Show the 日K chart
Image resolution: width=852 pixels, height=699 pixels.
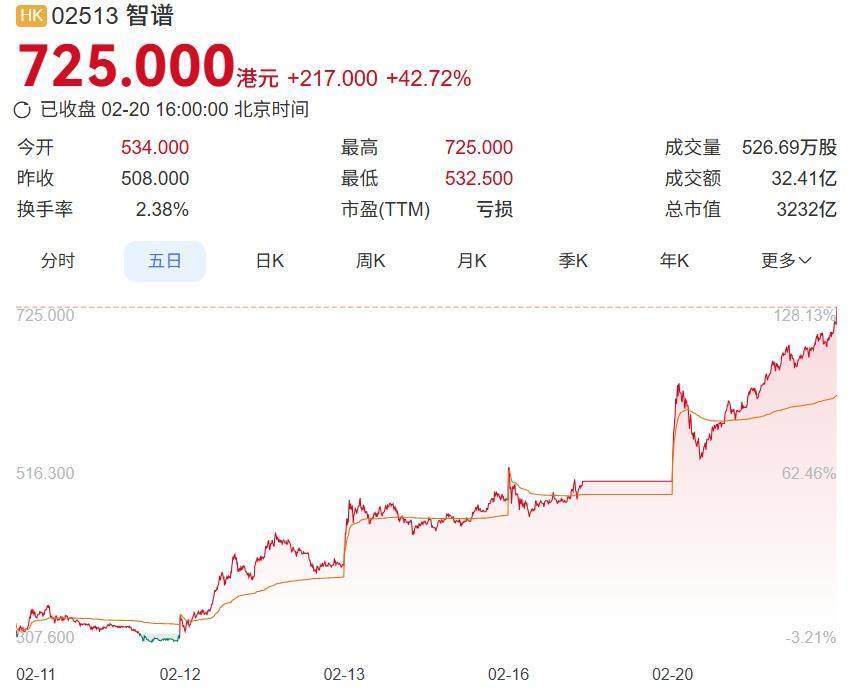pos(269,261)
